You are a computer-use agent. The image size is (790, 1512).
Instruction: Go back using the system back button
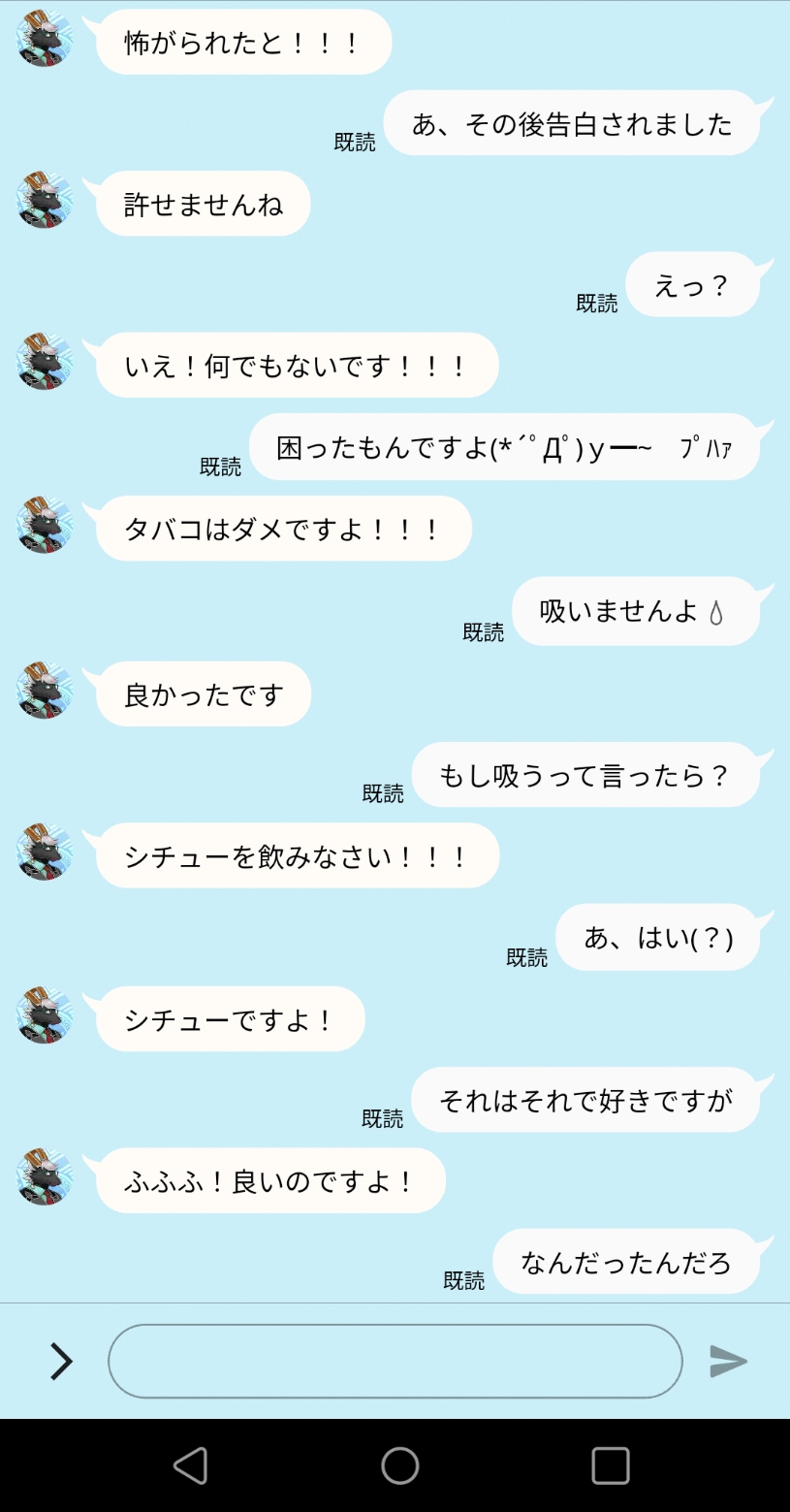click(x=191, y=1465)
